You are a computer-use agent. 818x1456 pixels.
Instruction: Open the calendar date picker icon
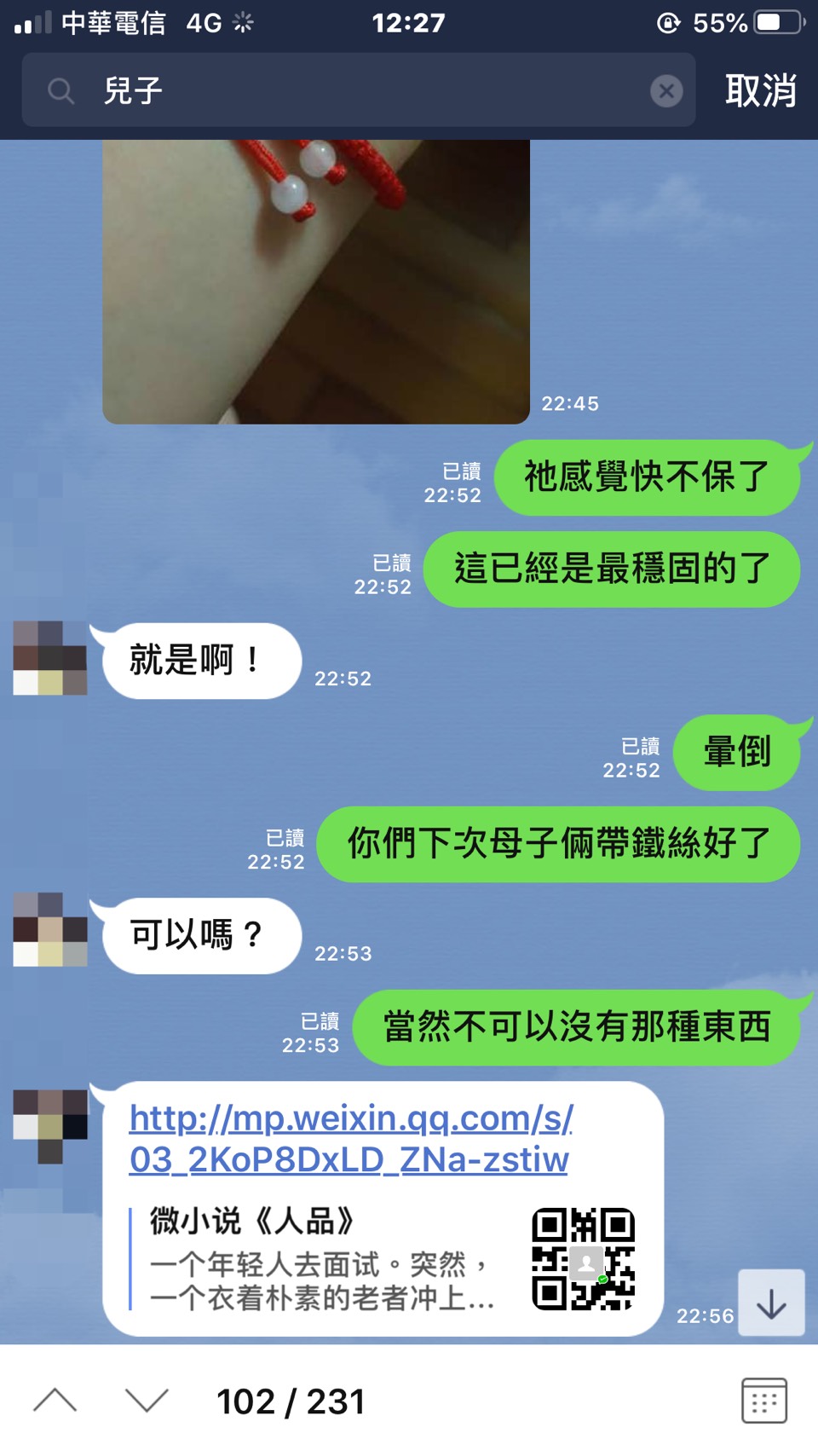point(763,1401)
